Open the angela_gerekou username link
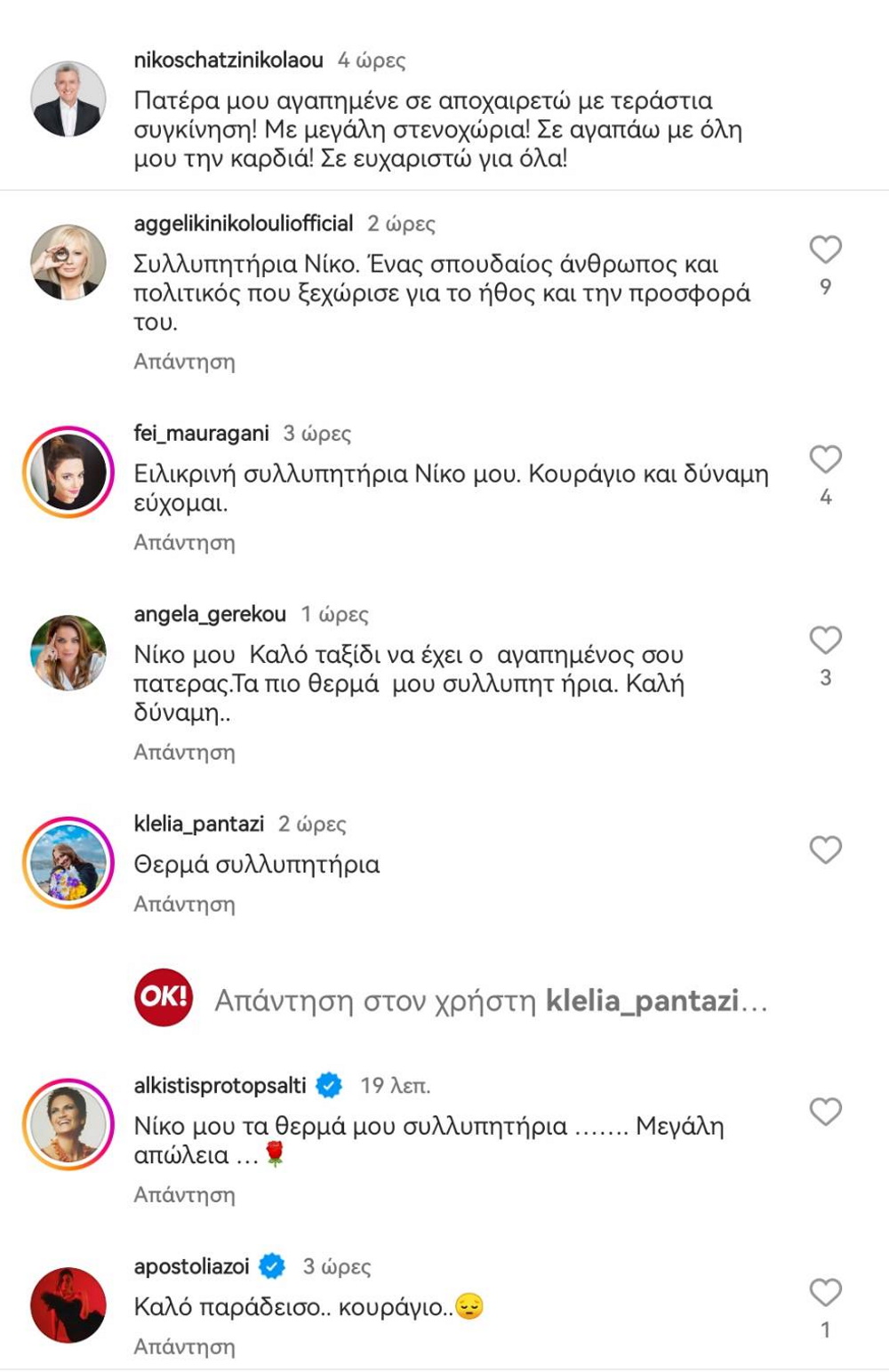 [x=210, y=614]
